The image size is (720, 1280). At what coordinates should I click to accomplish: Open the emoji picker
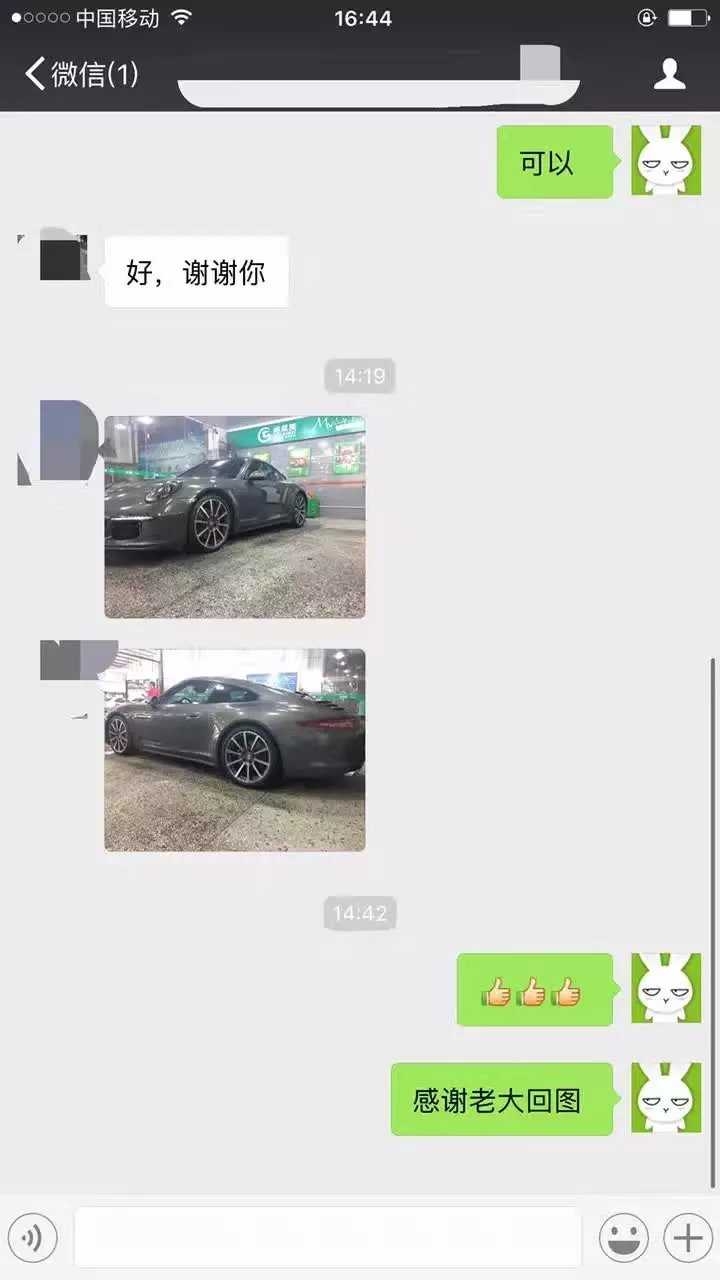[623, 1239]
